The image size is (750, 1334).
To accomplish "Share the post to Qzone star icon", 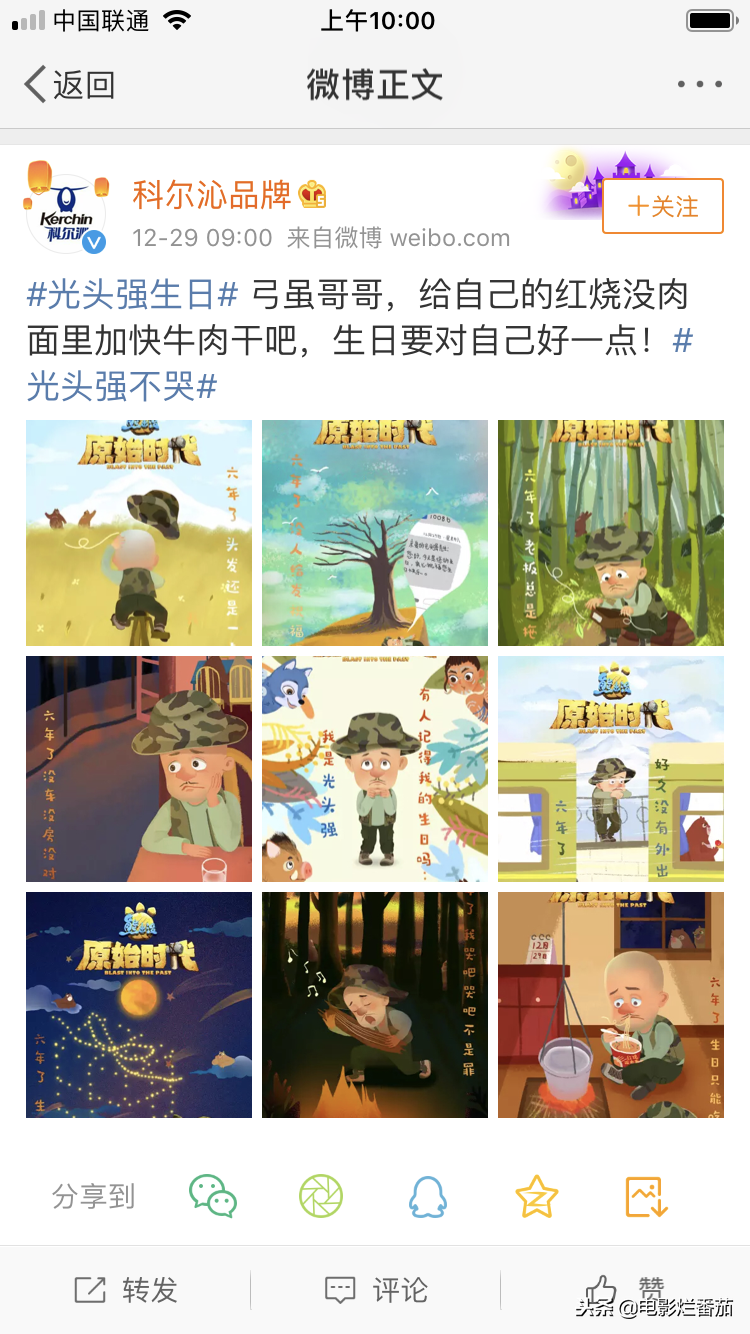I will [536, 1196].
